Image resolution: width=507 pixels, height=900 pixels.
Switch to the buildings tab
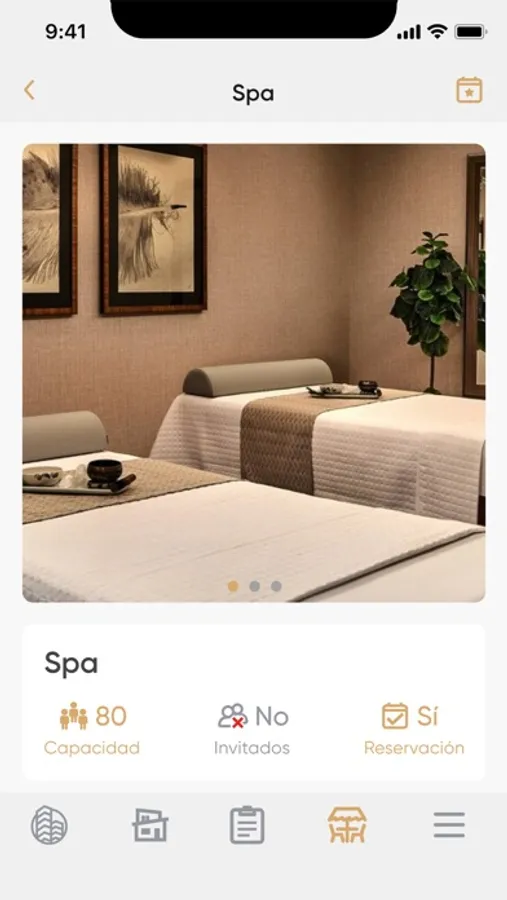(x=49, y=825)
